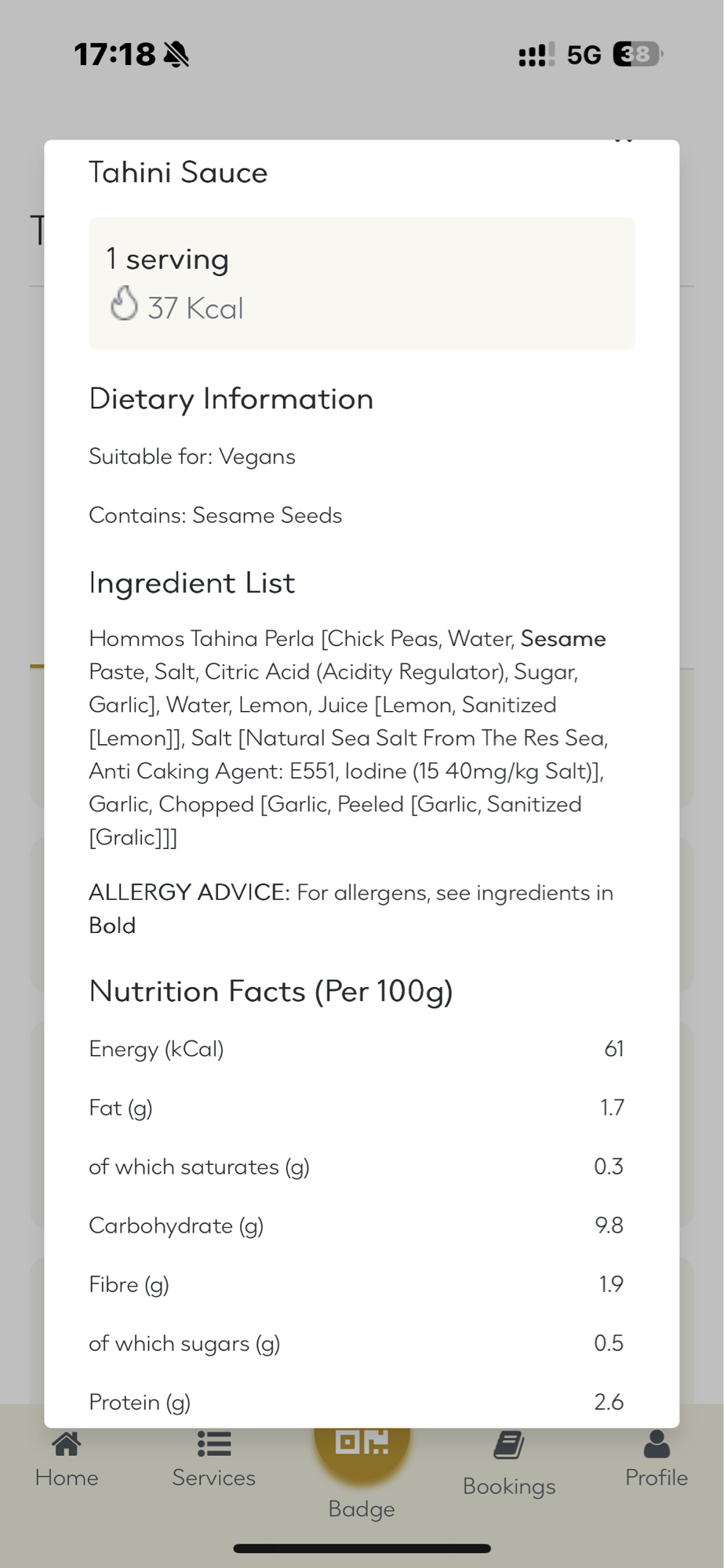This screenshot has width=724, height=1568.
Task: Tap the Home house icon
Action: point(66,1444)
